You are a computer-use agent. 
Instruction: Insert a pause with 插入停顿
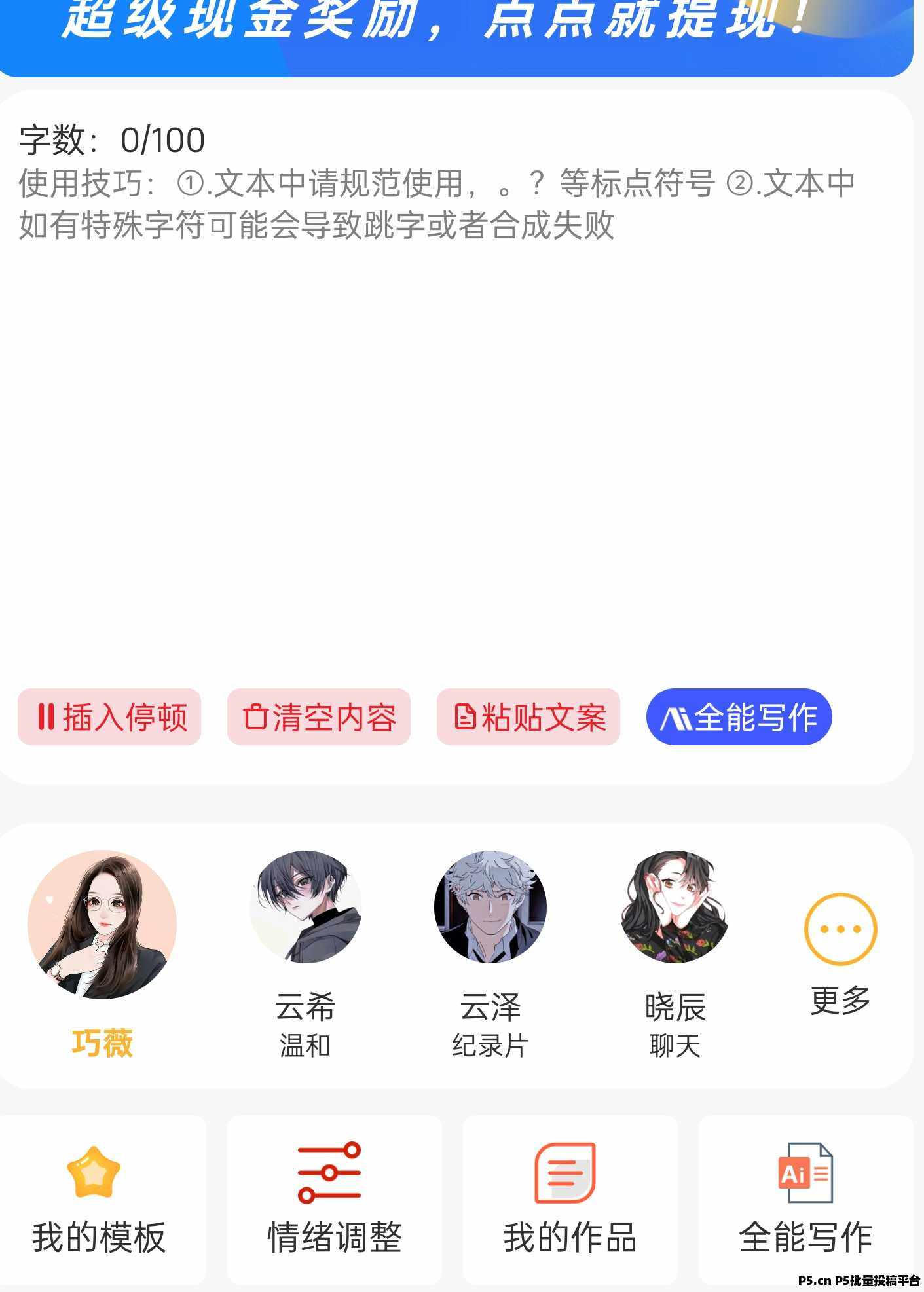109,716
